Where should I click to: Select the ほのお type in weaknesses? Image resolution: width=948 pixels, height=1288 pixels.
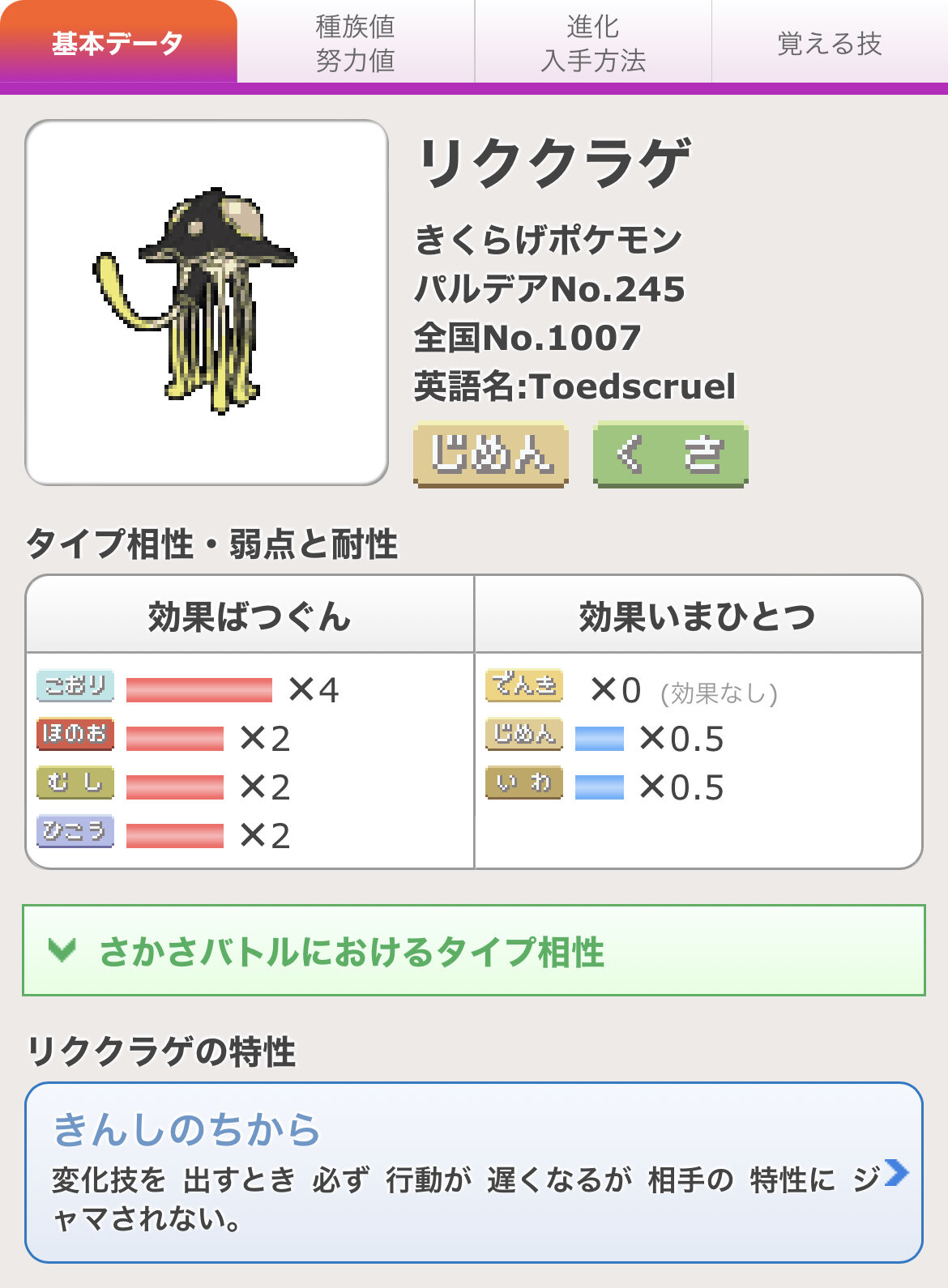pos(75,735)
